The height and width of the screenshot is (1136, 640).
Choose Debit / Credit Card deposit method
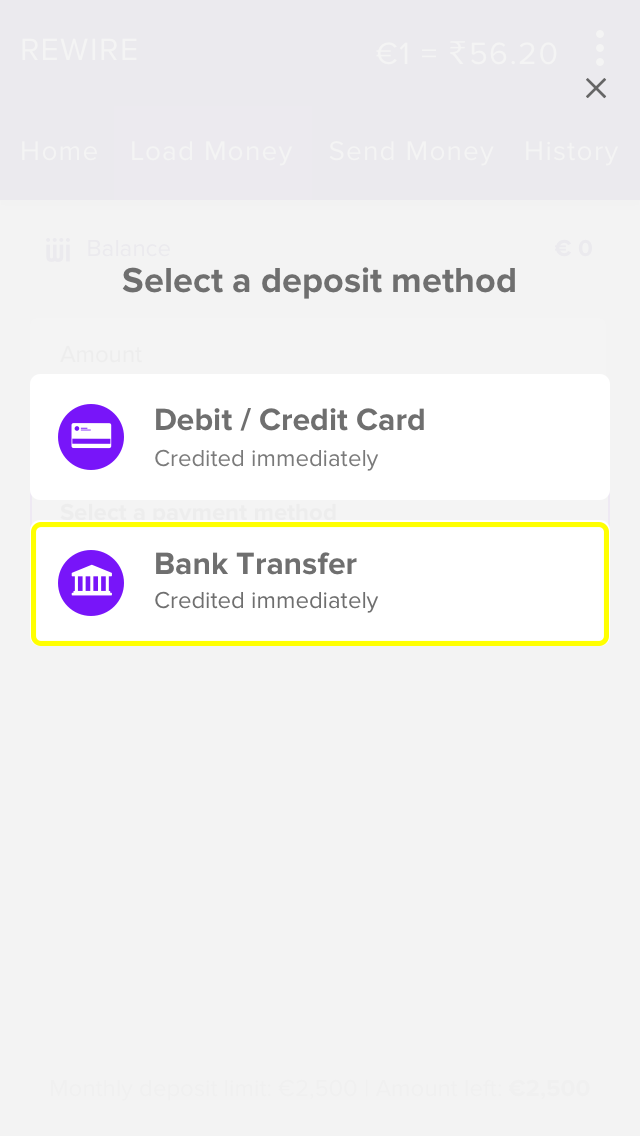(x=320, y=437)
